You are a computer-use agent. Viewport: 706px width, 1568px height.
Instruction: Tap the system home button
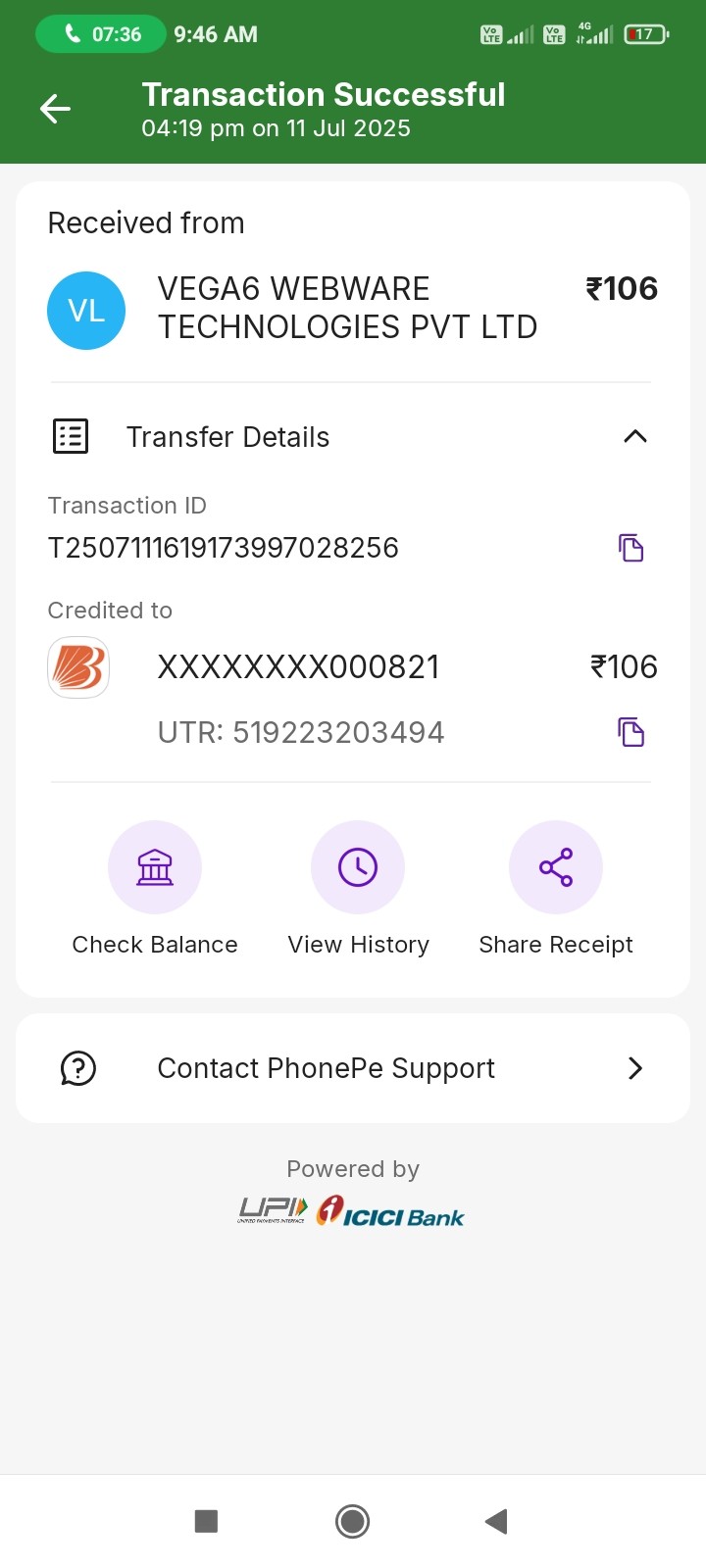pos(352,1521)
